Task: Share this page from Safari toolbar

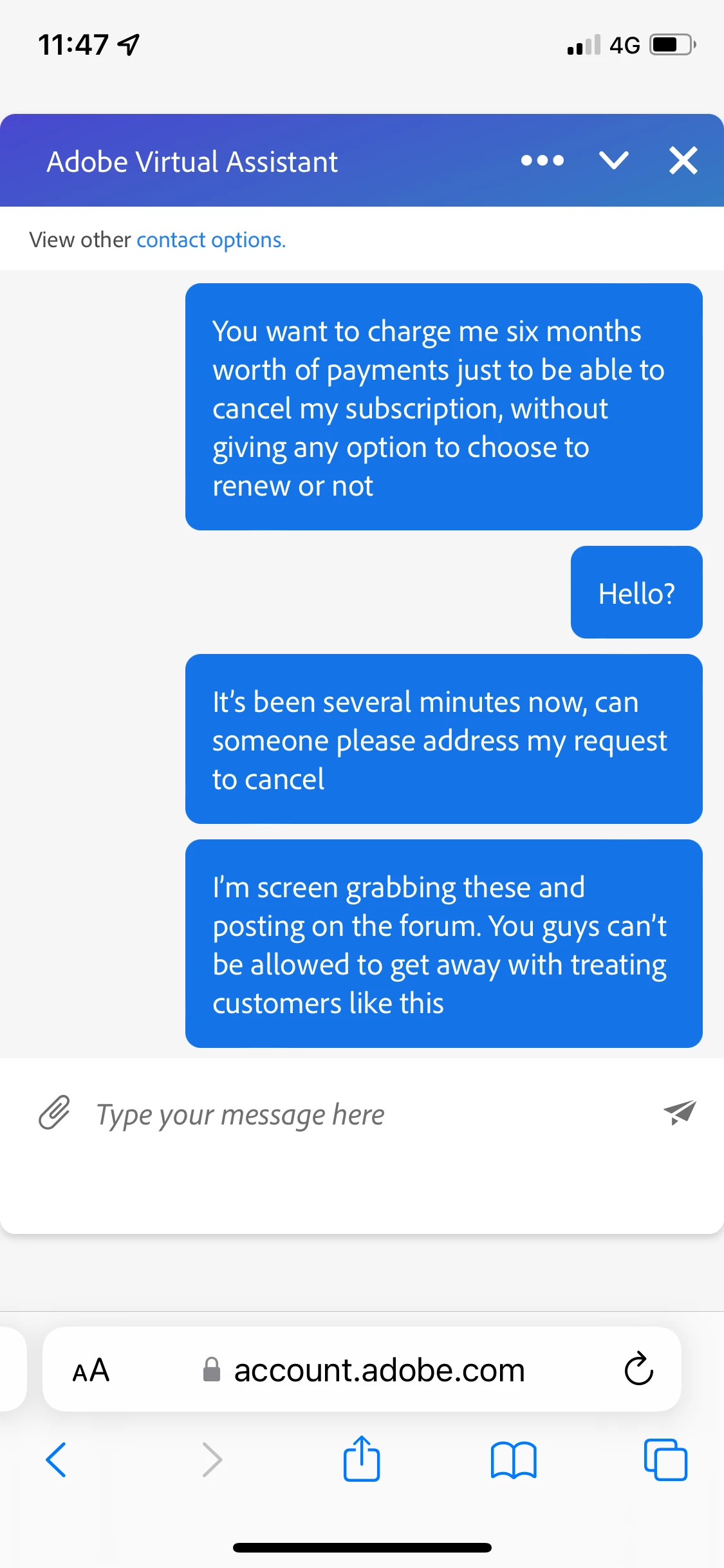Action: coord(362,1459)
